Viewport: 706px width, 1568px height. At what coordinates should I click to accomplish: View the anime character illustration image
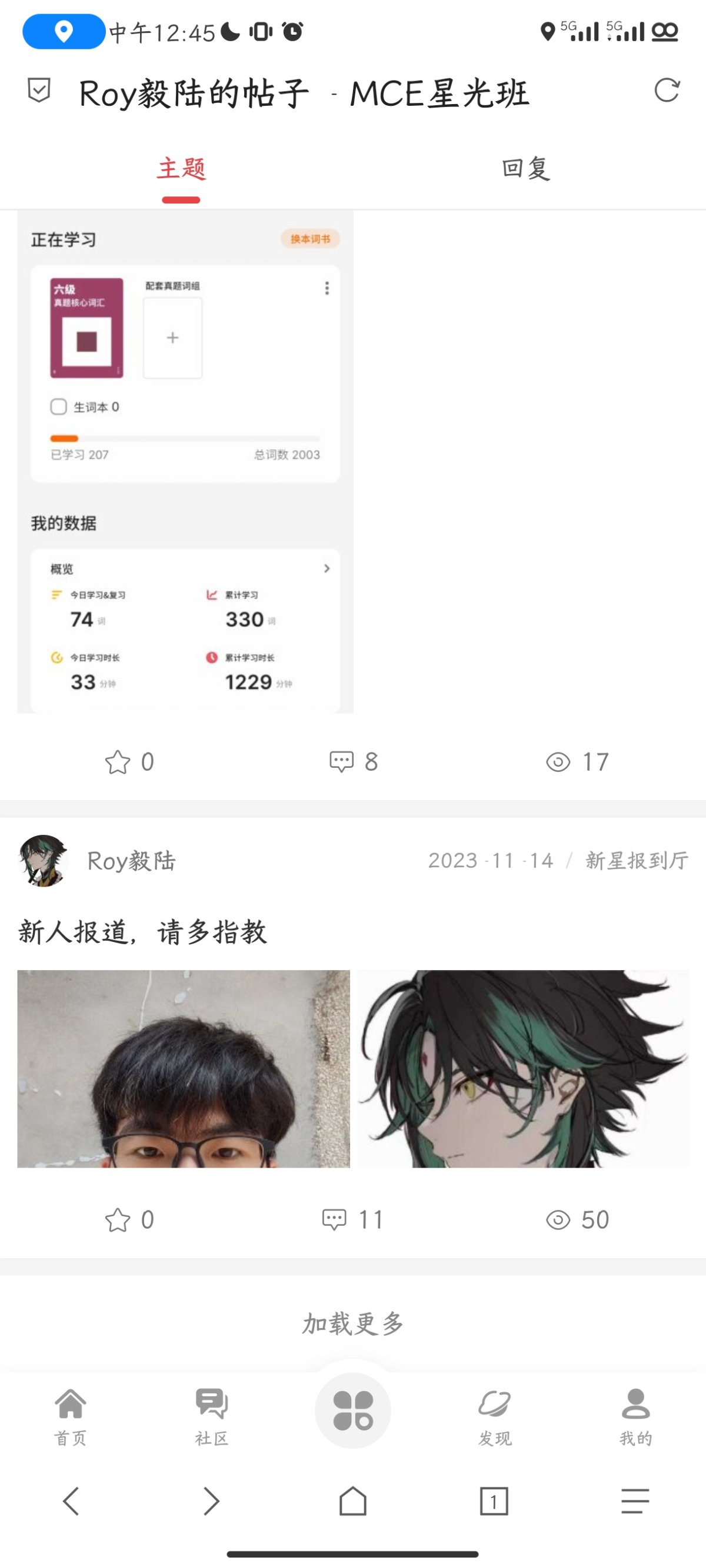[522, 1068]
